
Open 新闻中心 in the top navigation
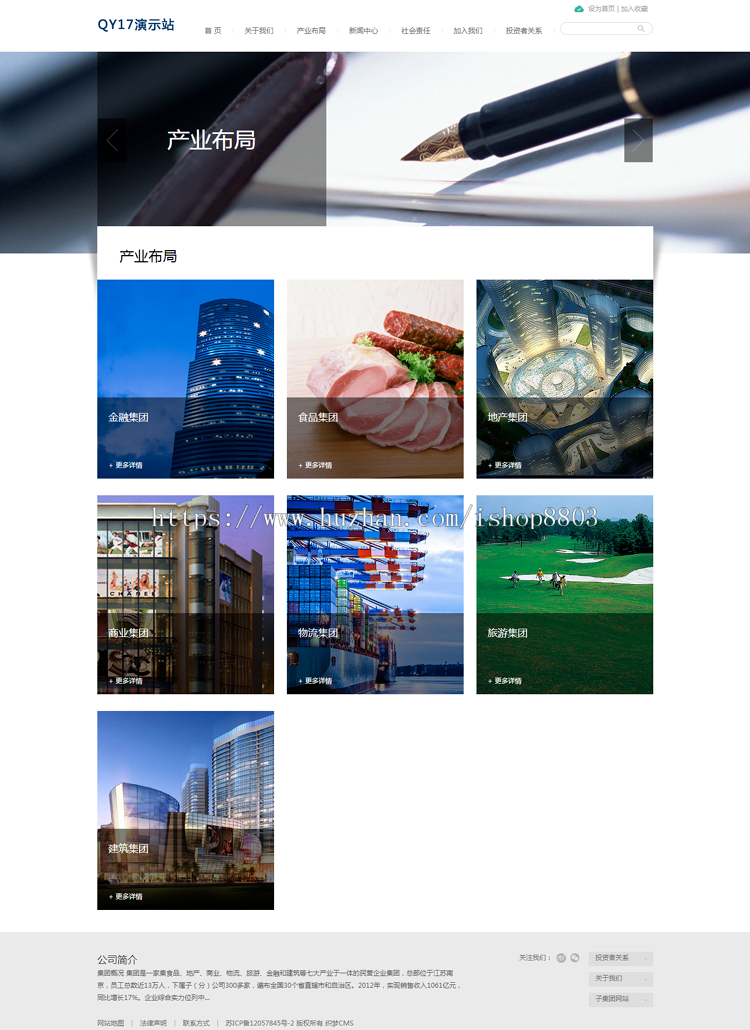[363, 31]
